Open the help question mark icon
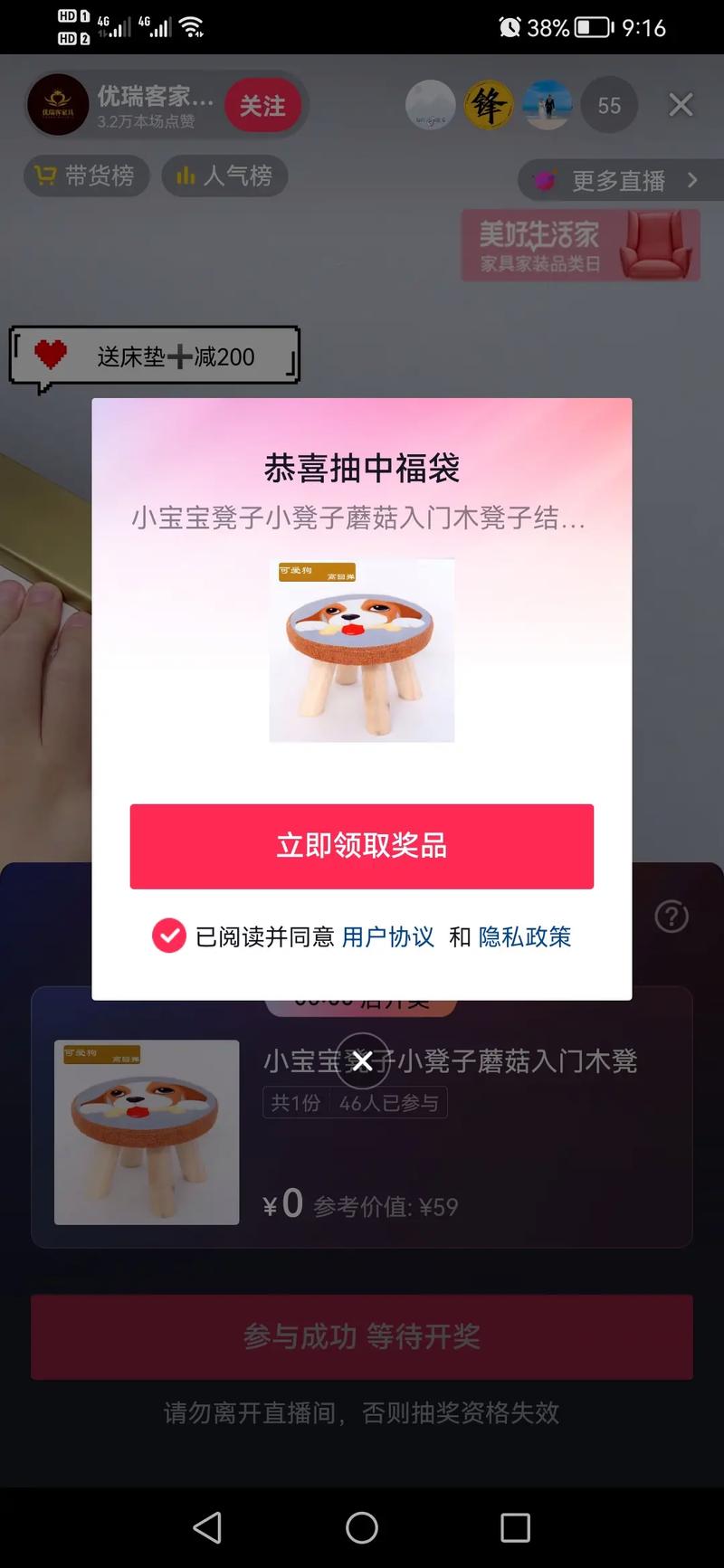 click(x=672, y=917)
